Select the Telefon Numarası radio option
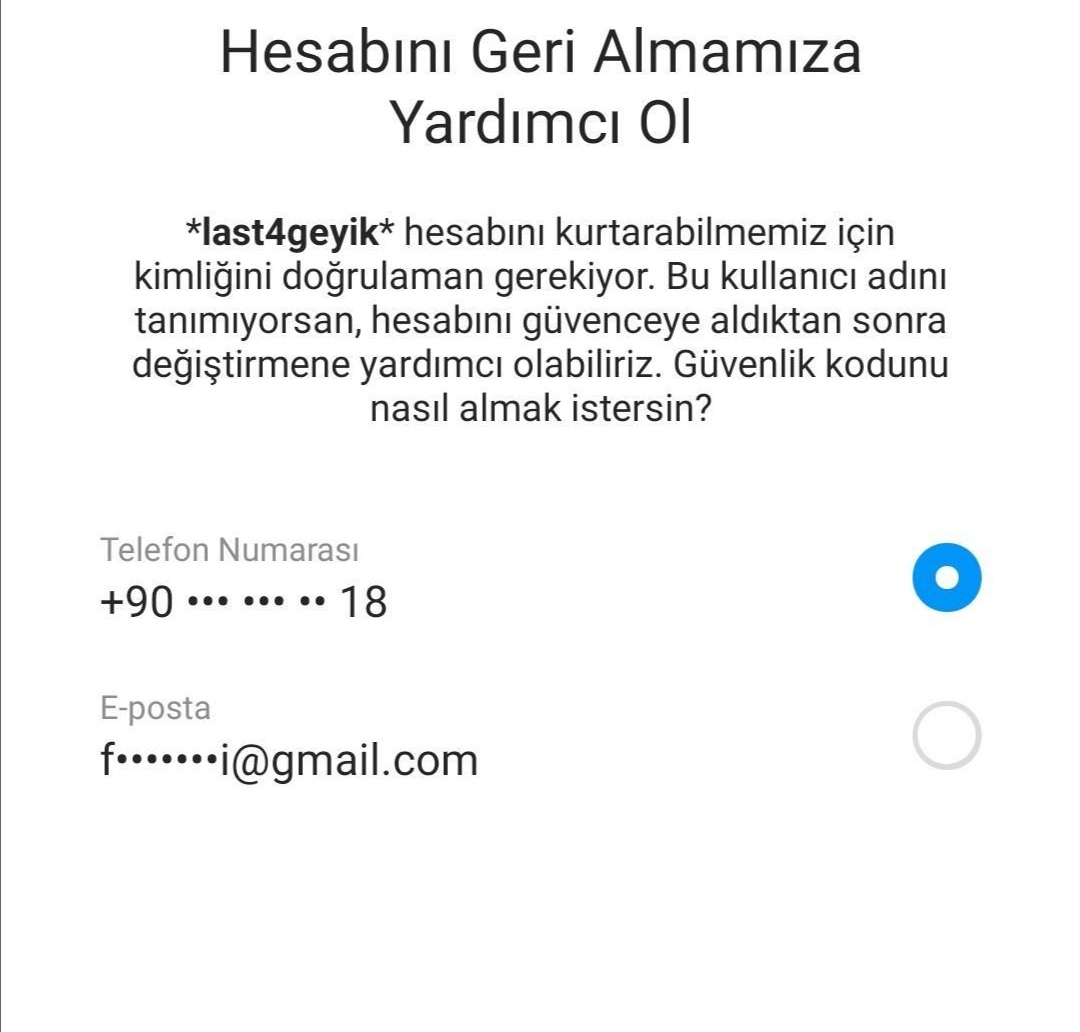The width and height of the screenshot is (1080, 1032). tap(946, 577)
